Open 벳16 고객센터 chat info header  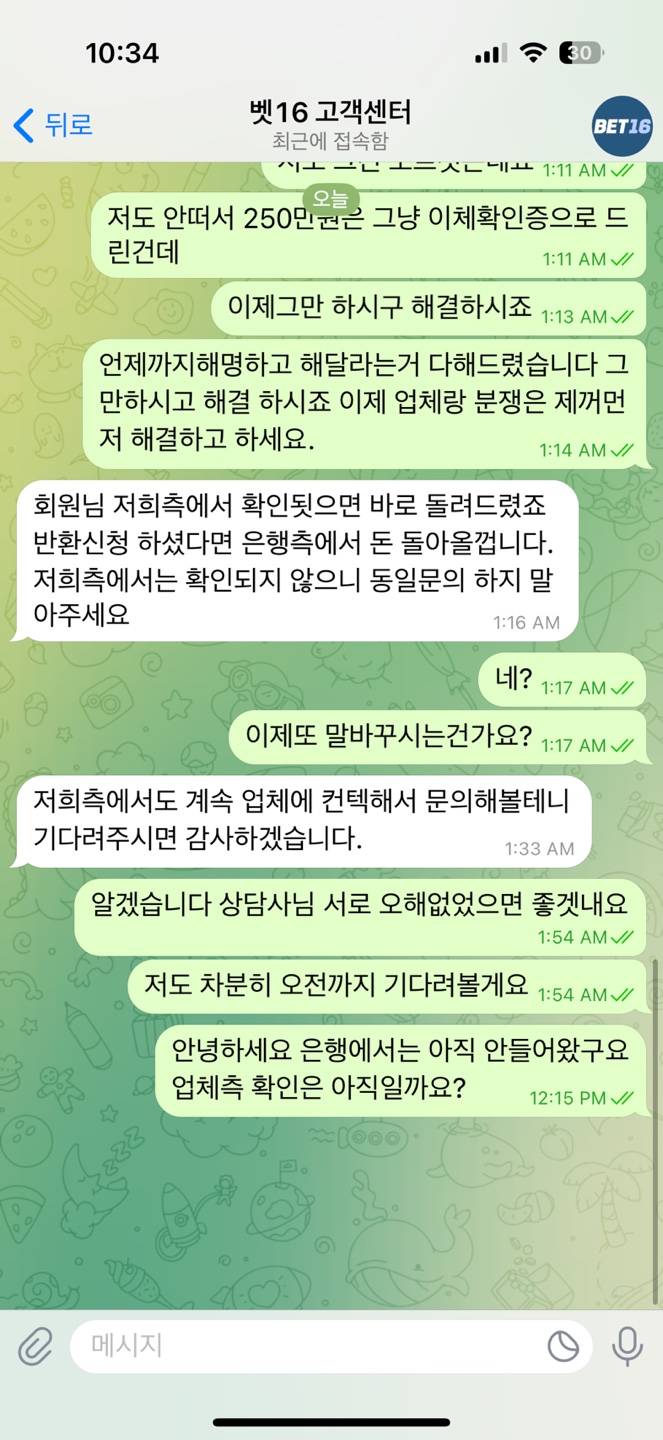tap(330, 125)
